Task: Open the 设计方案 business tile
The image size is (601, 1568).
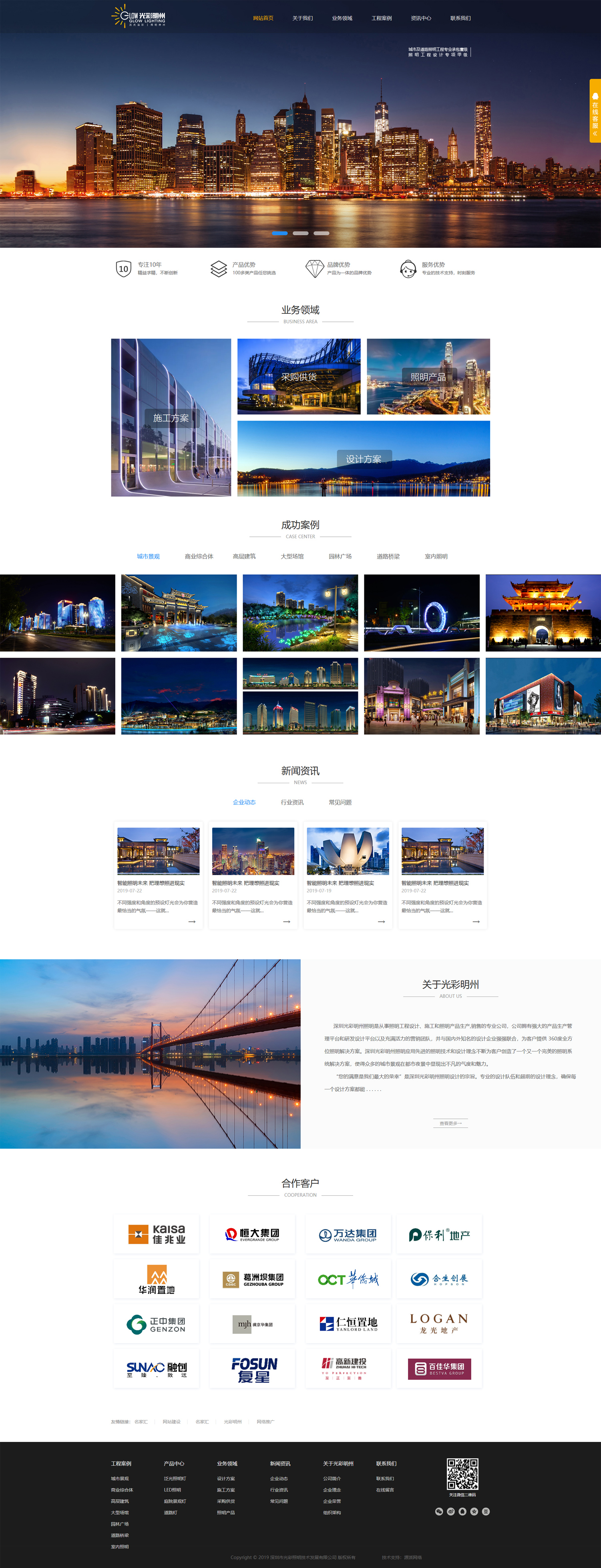Action: tap(364, 459)
